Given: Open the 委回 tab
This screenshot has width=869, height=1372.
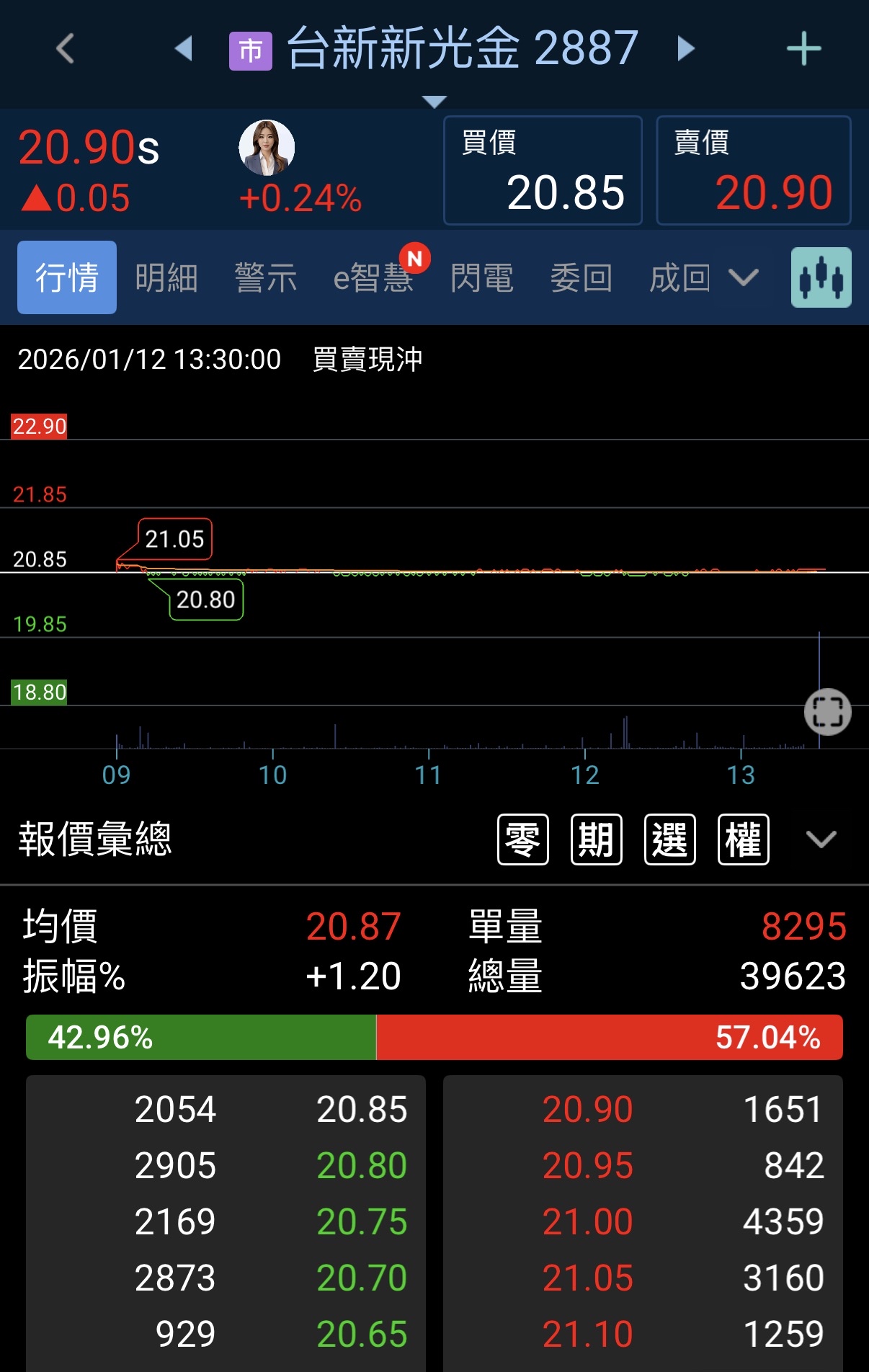Looking at the screenshot, I should [x=581, y=278].
